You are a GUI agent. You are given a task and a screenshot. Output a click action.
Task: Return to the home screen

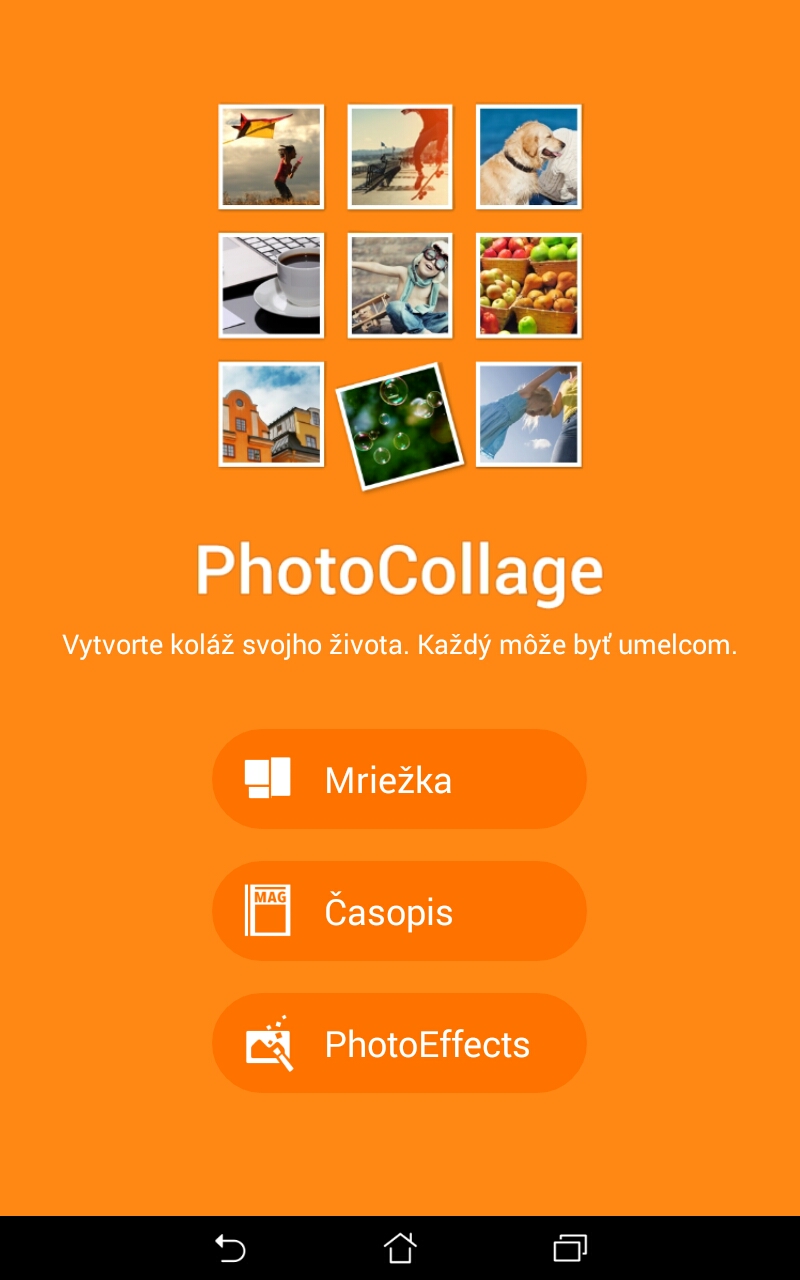400,1248
